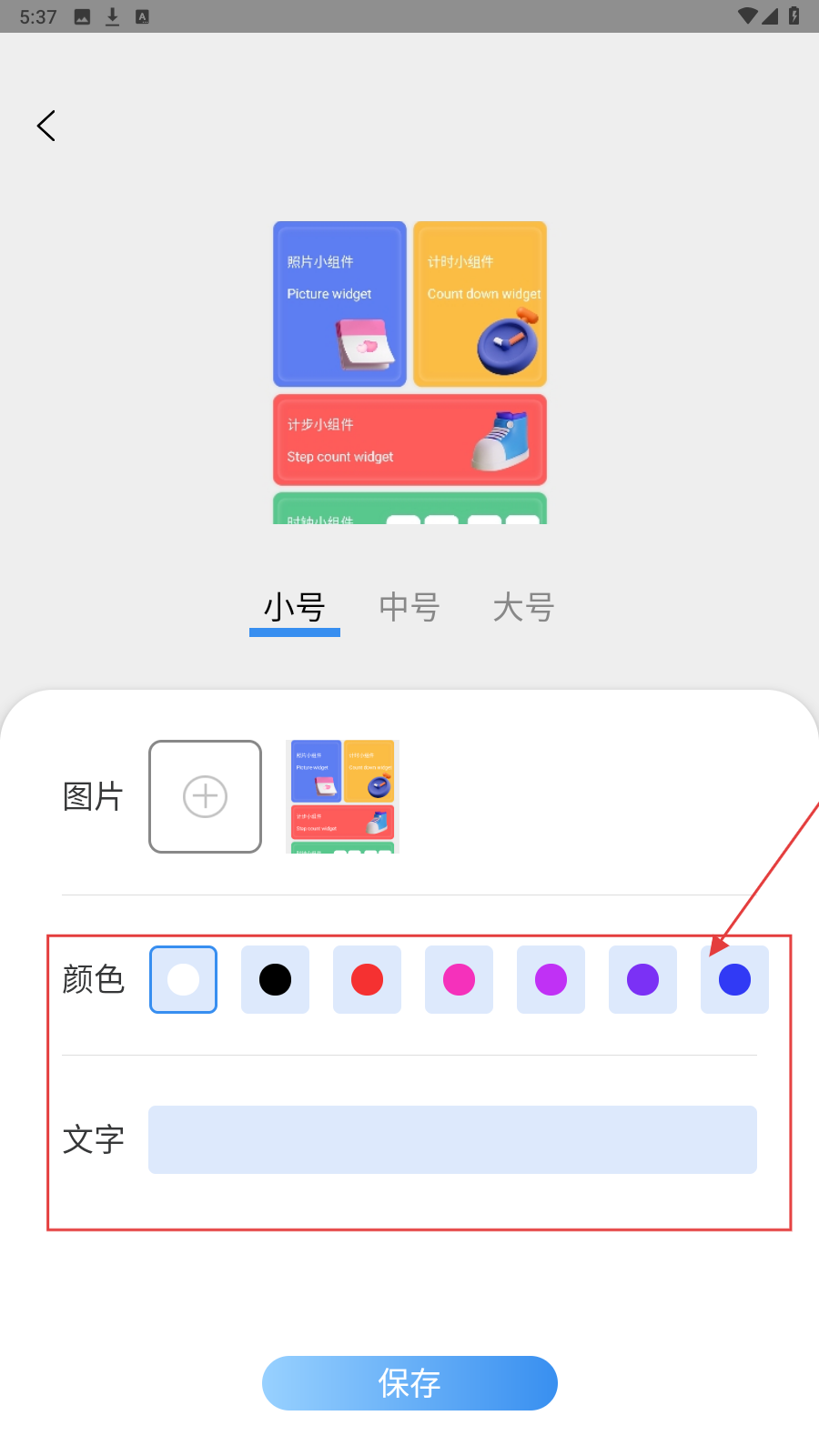
Task: Choose the blue color swatch
Action: coord(734,980)
